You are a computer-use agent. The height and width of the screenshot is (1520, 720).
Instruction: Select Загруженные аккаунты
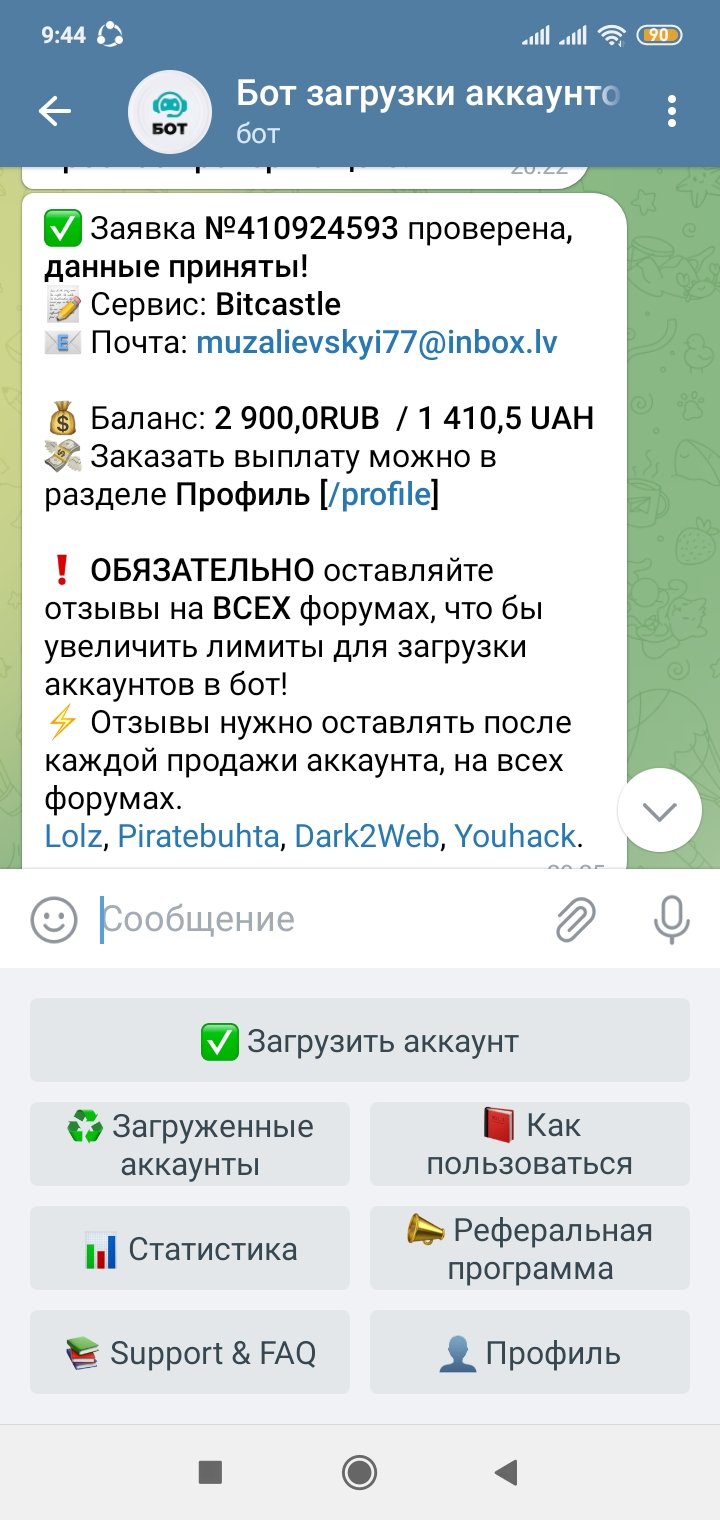pos(190,1145)
